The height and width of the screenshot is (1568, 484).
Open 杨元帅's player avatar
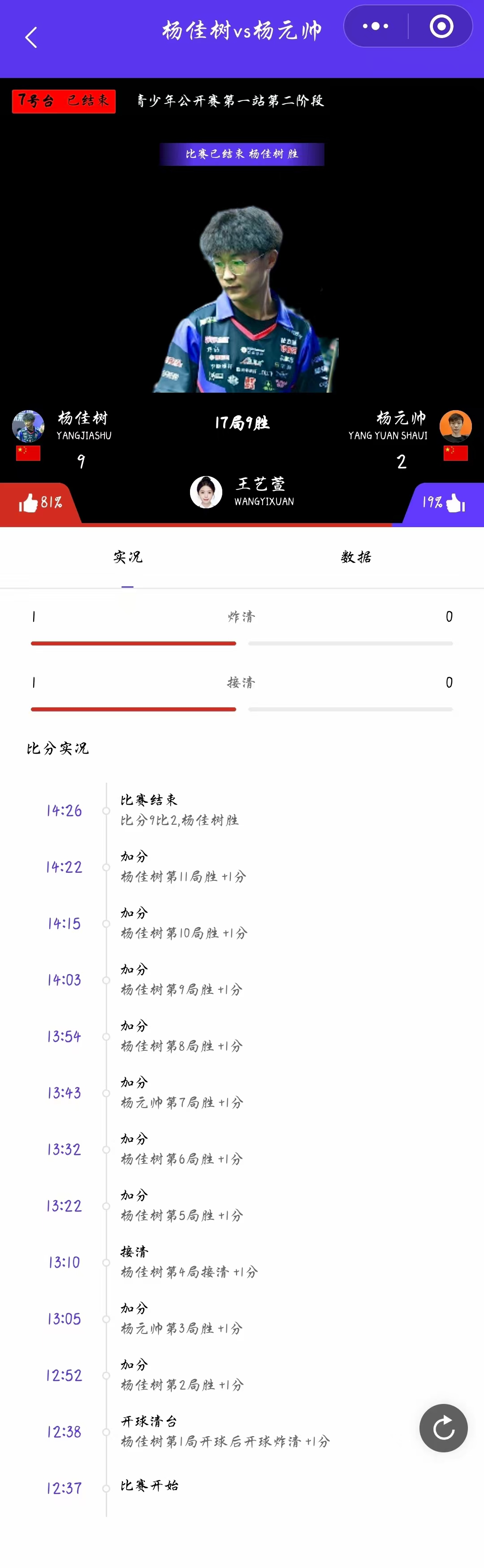455,425
